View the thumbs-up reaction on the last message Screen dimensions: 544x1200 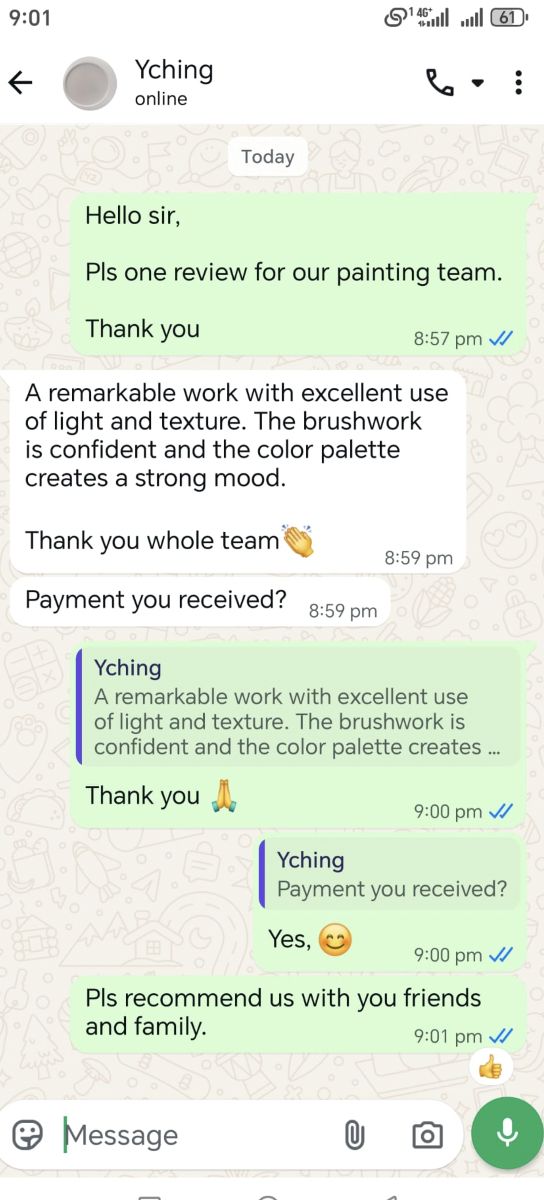pyautogui.click(x=490, y=1069)
